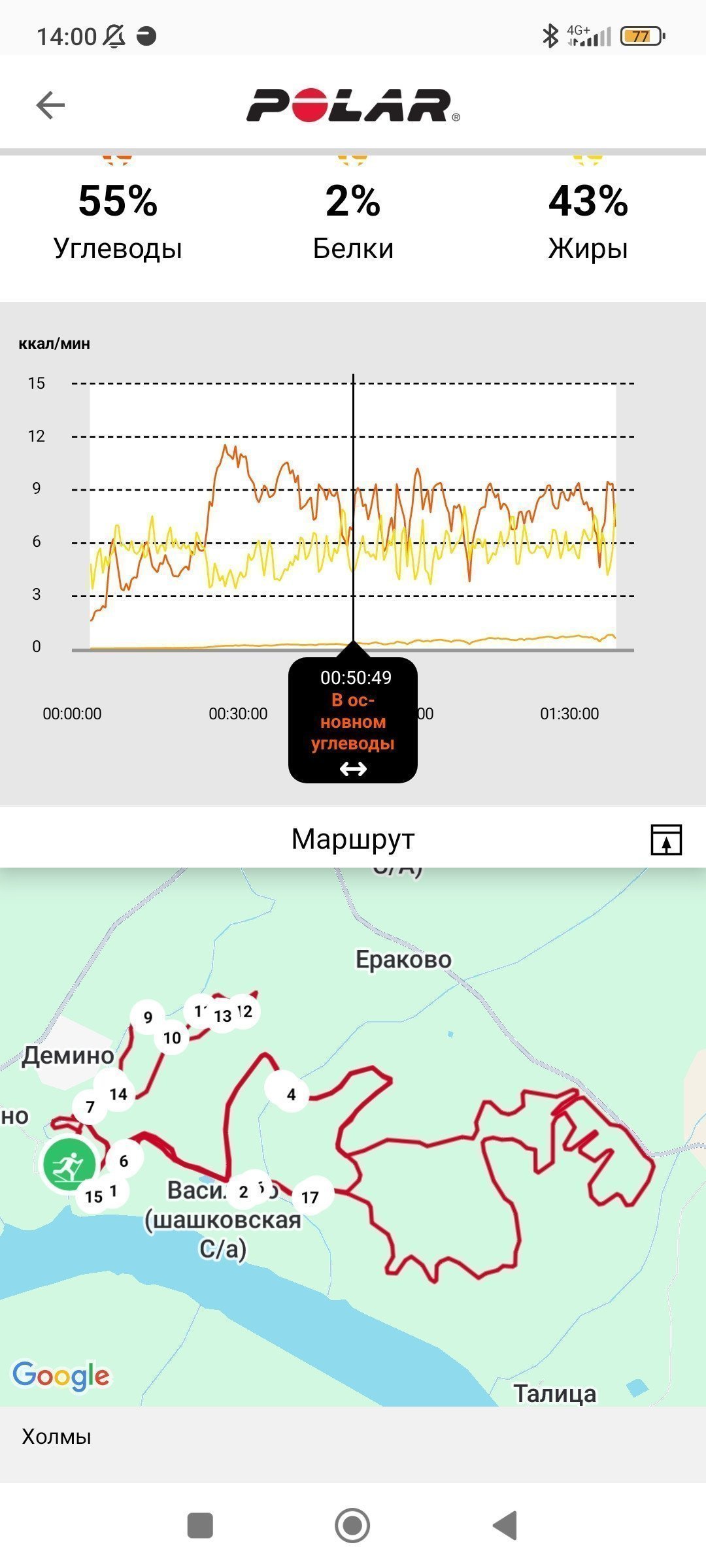Screen dimensions: 706x1568
Task: Tap the system home button
Action: (x=352, y=1526)
